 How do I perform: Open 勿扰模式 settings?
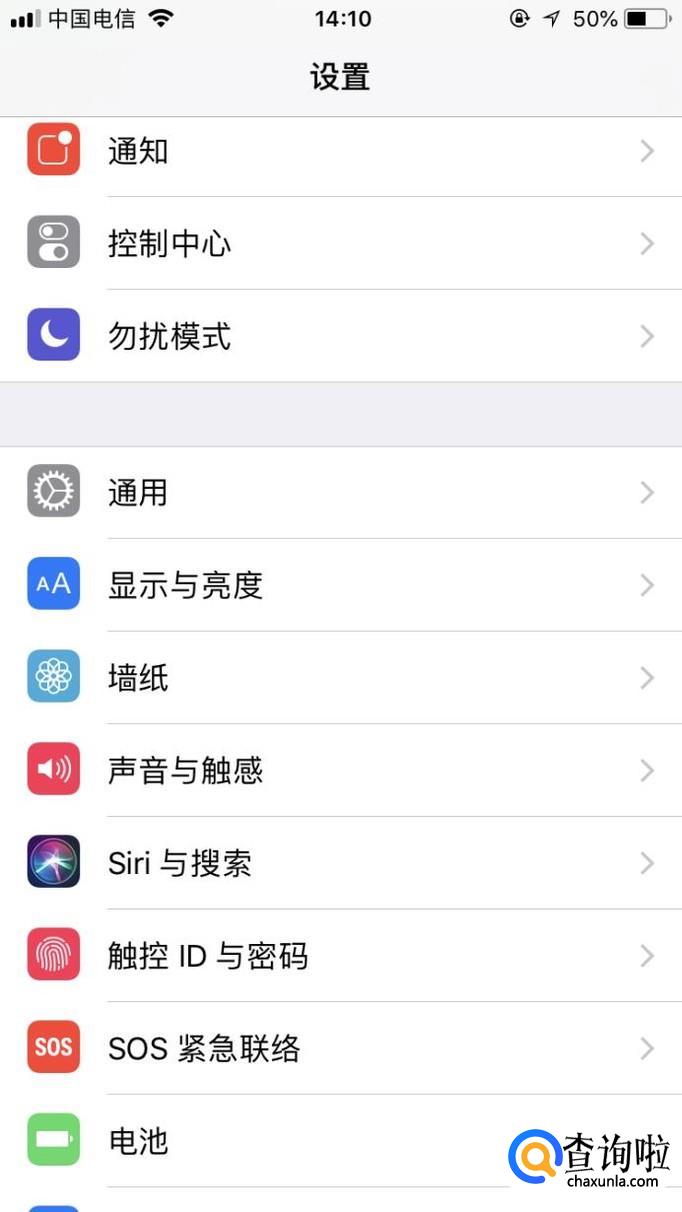point(340,336)
